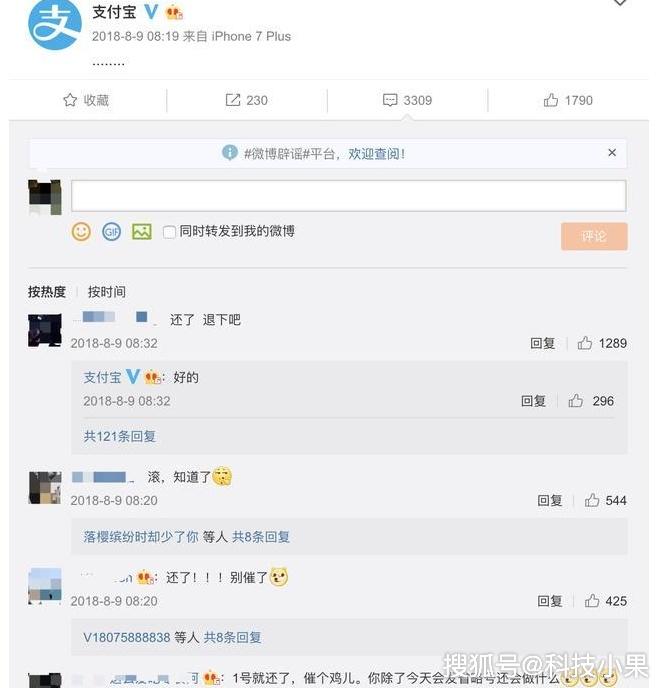
Task: Attach a picture to the comment
Action: click(x=141, y=231)
